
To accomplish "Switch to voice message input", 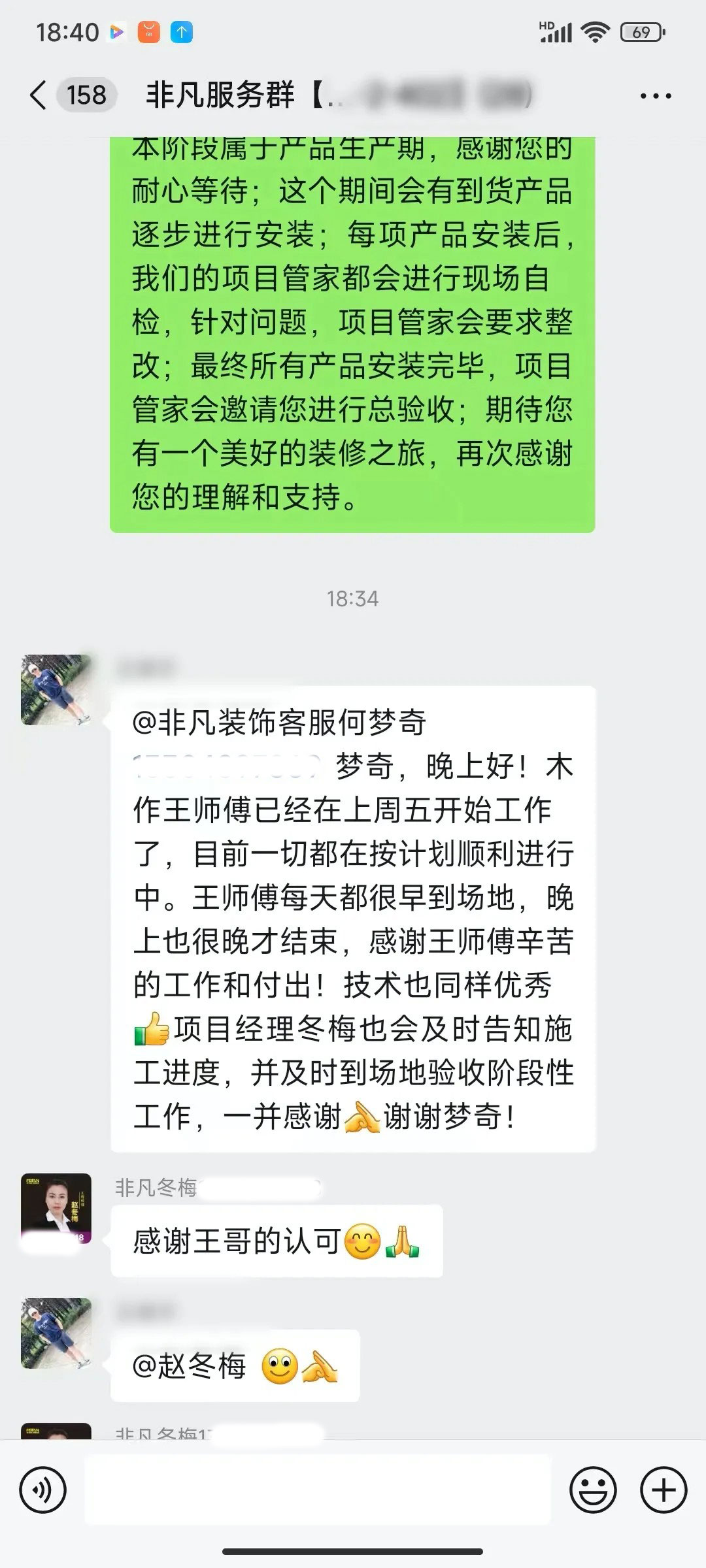I will [x=43, y=1491].
